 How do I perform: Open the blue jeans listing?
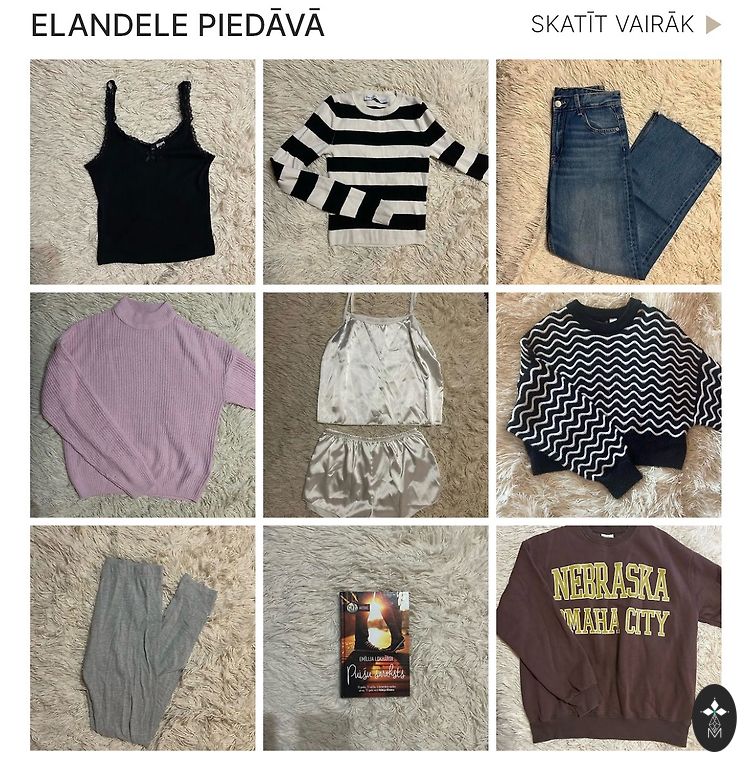pos(608,171)
